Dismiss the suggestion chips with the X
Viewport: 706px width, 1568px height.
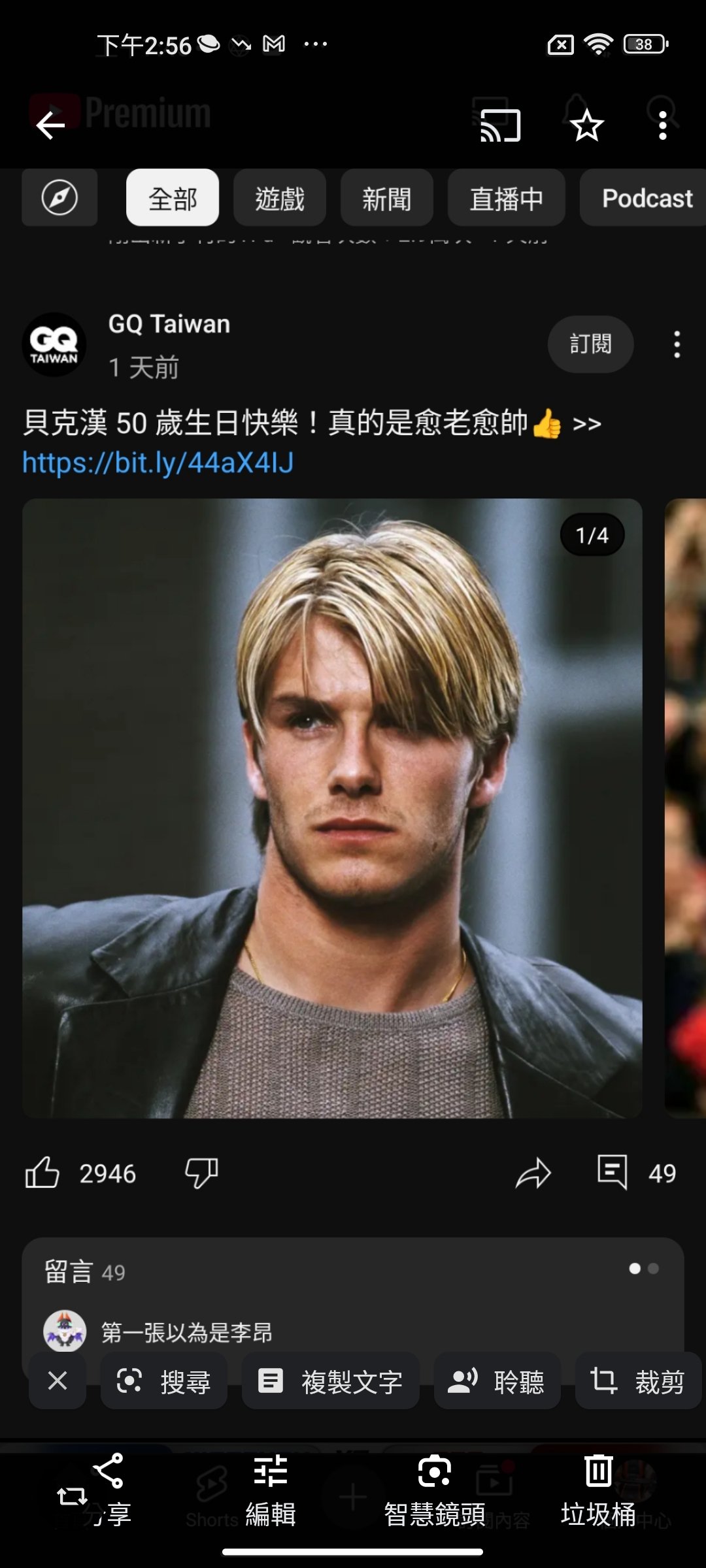(58, 1381)
